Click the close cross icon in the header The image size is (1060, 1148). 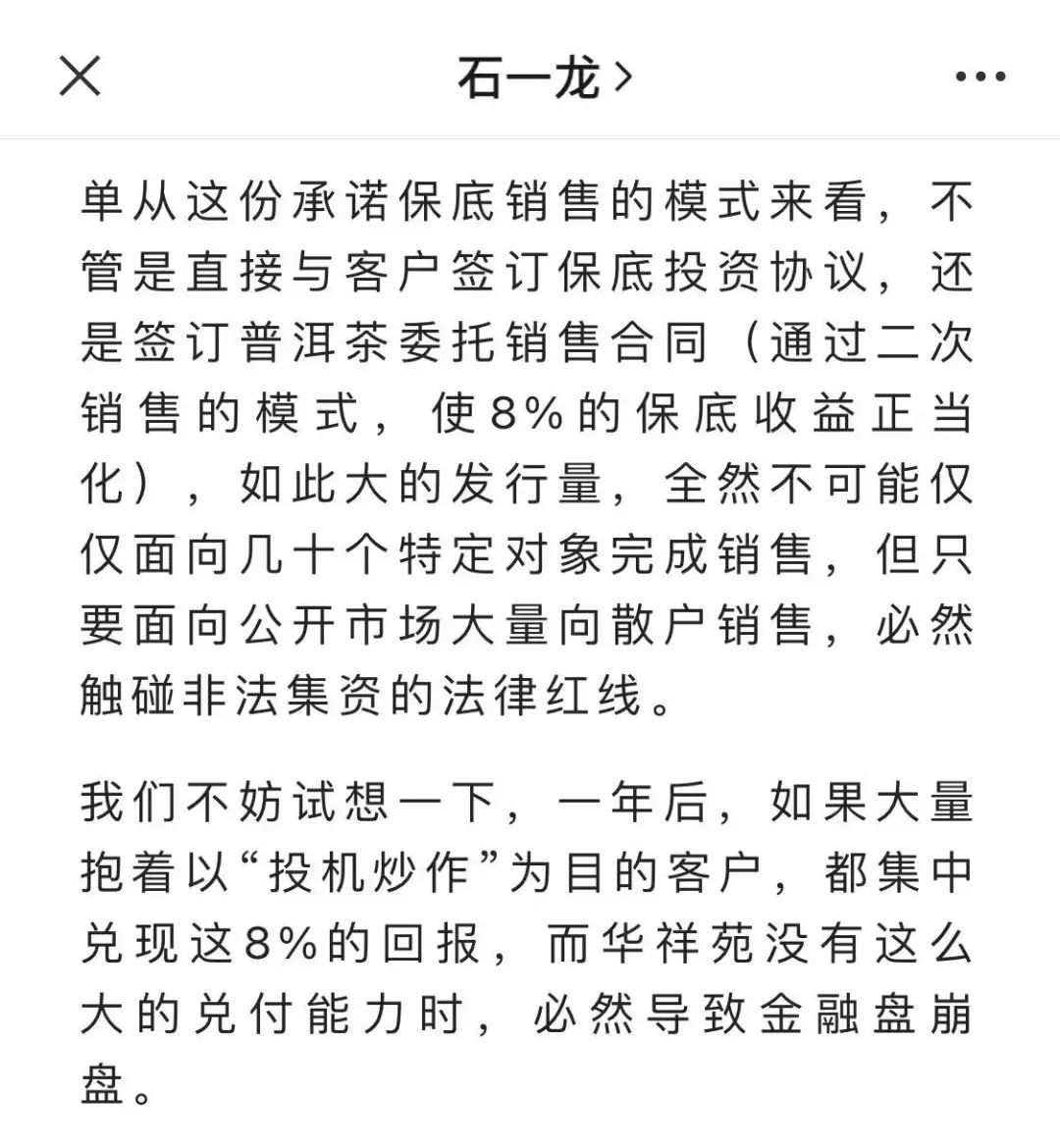(x=79, y=77)
